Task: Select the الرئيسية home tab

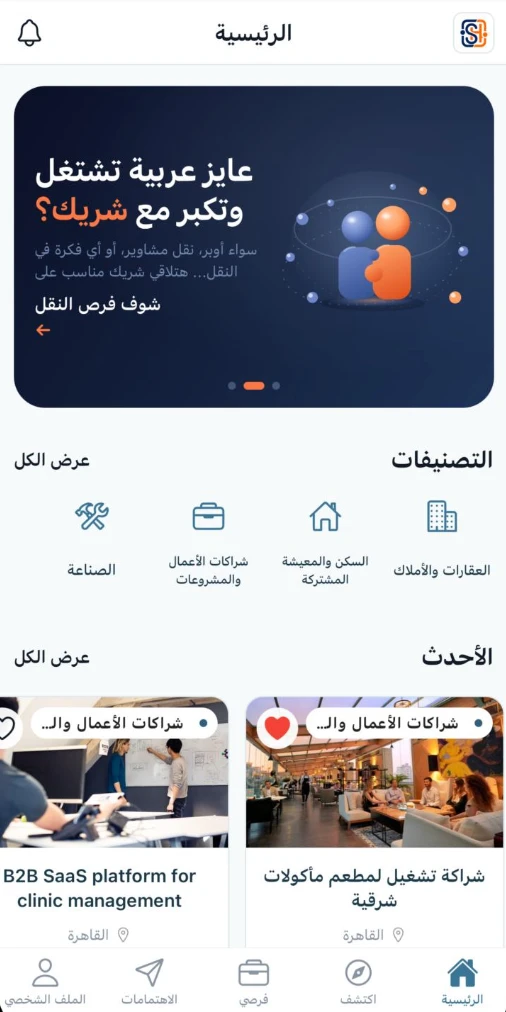Action: 462,982
